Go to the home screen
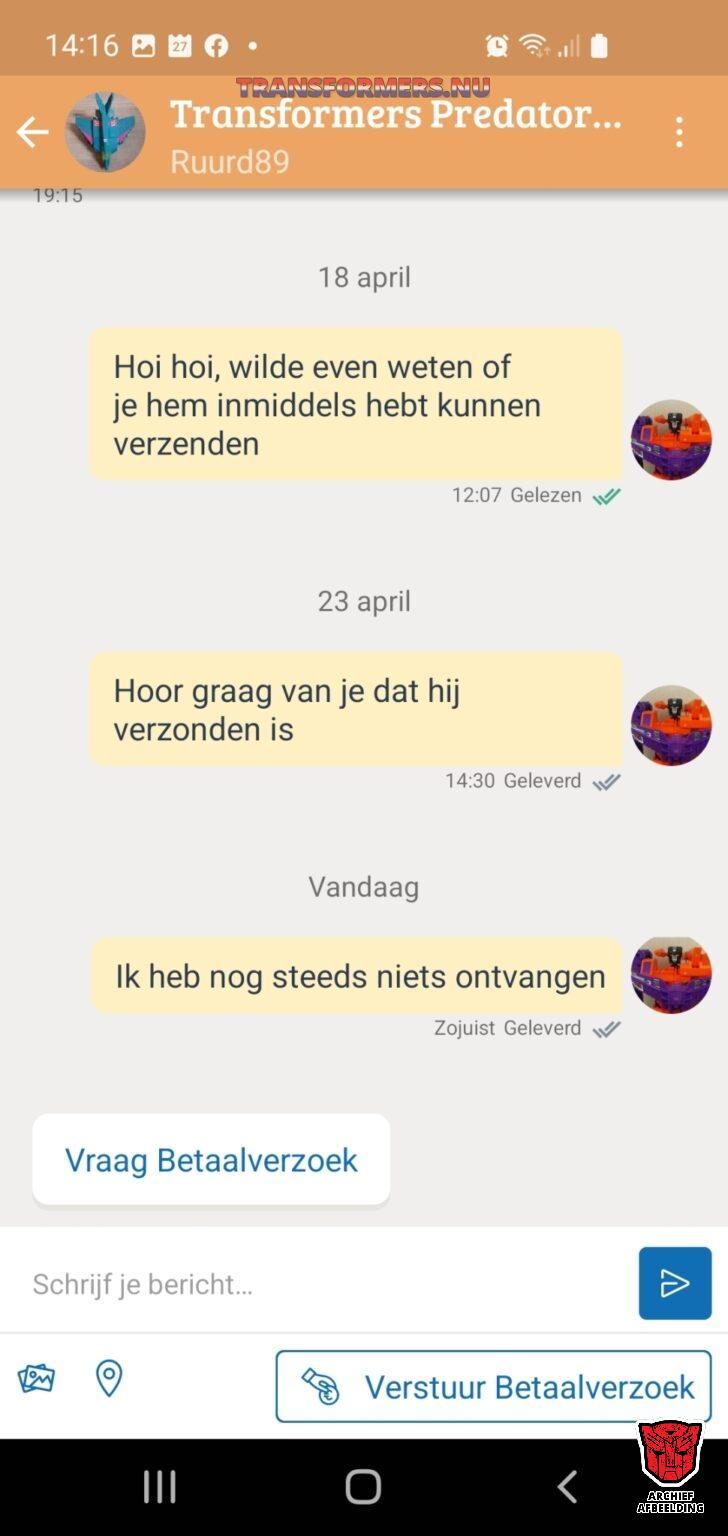 click(363, 1487)
